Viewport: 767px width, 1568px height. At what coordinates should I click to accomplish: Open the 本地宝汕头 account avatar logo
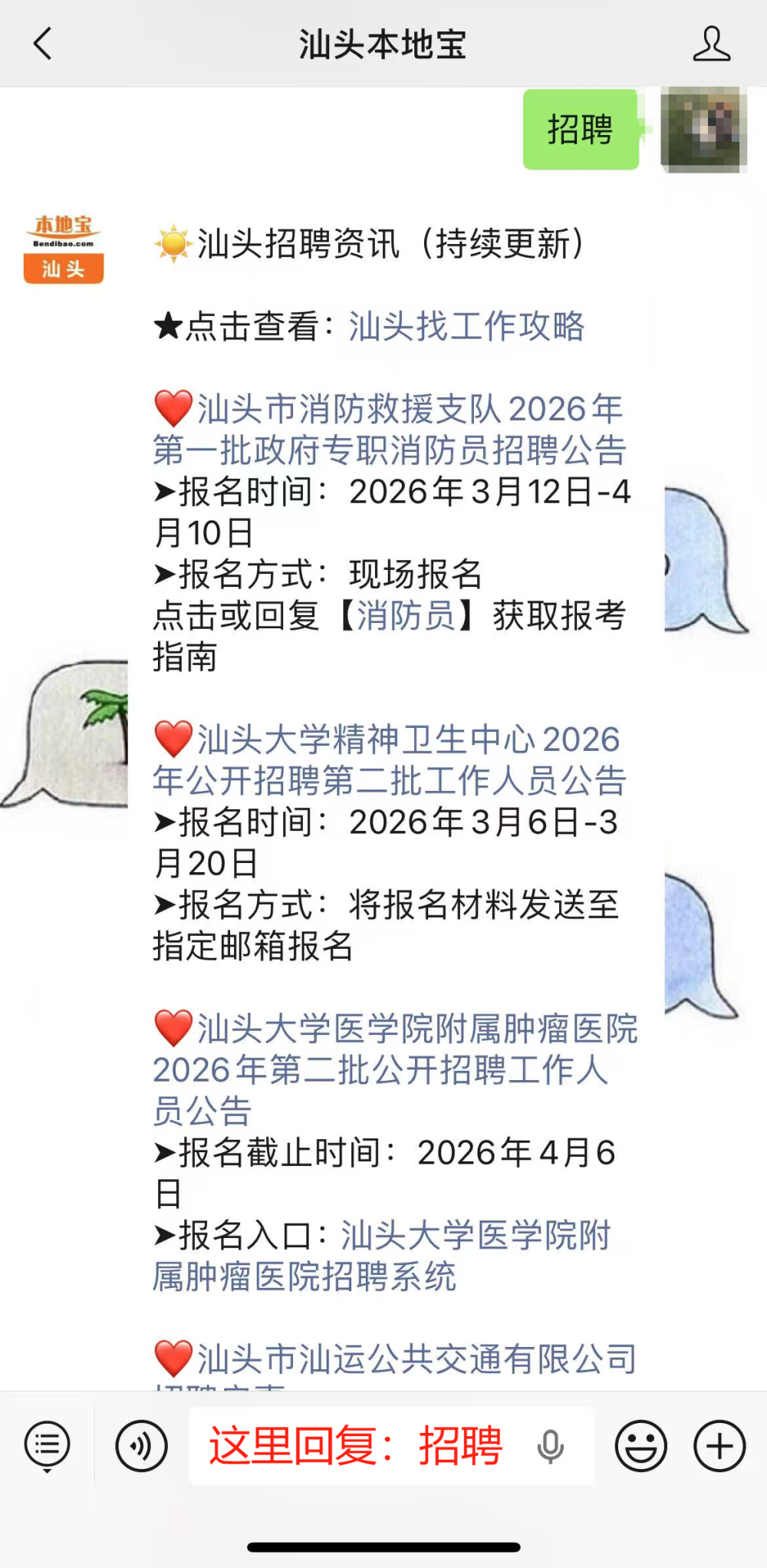pos(62,247)
